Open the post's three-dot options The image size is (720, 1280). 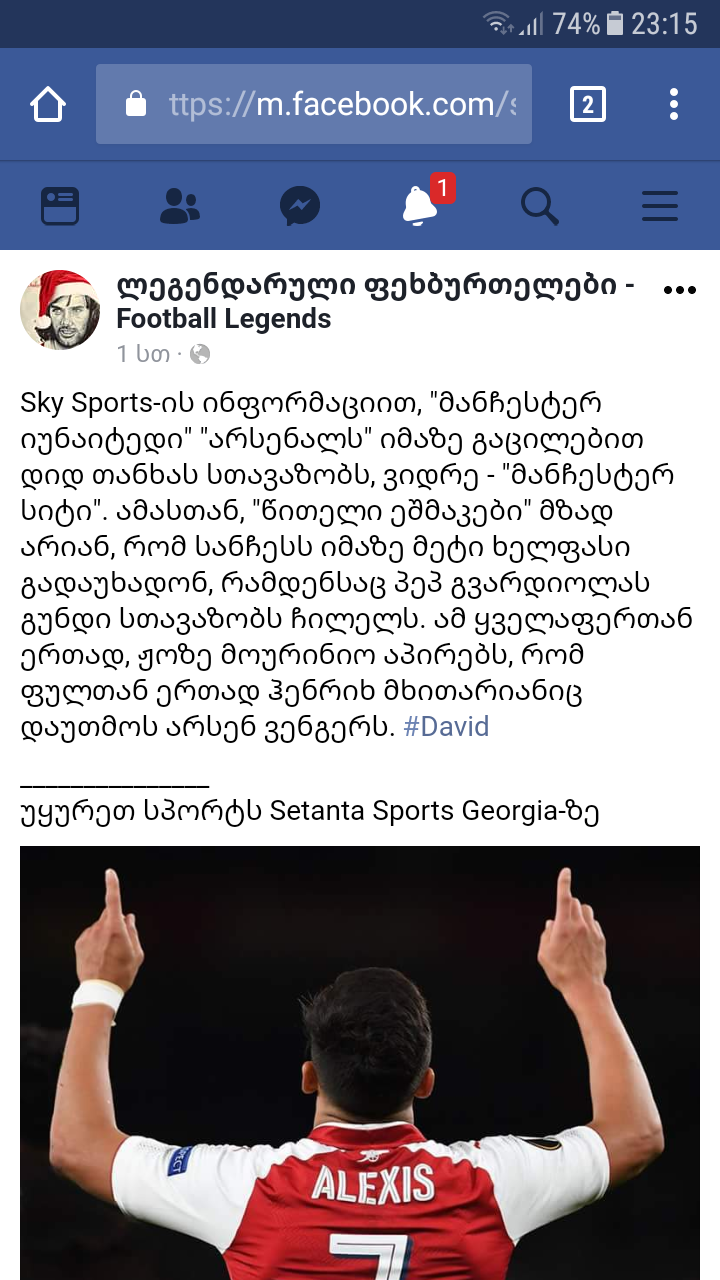point(679,290)
